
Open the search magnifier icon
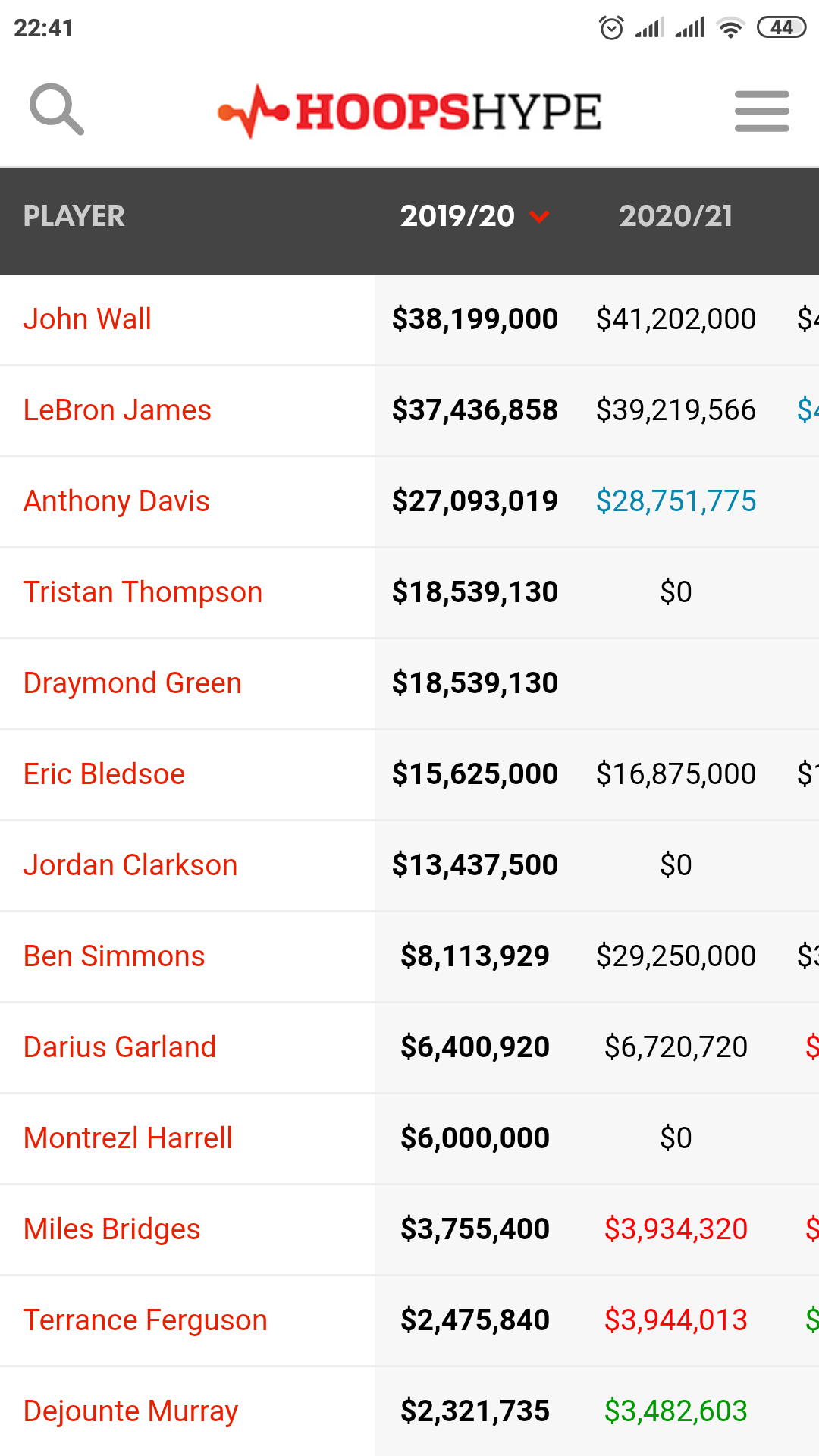(x=57, y=110)
